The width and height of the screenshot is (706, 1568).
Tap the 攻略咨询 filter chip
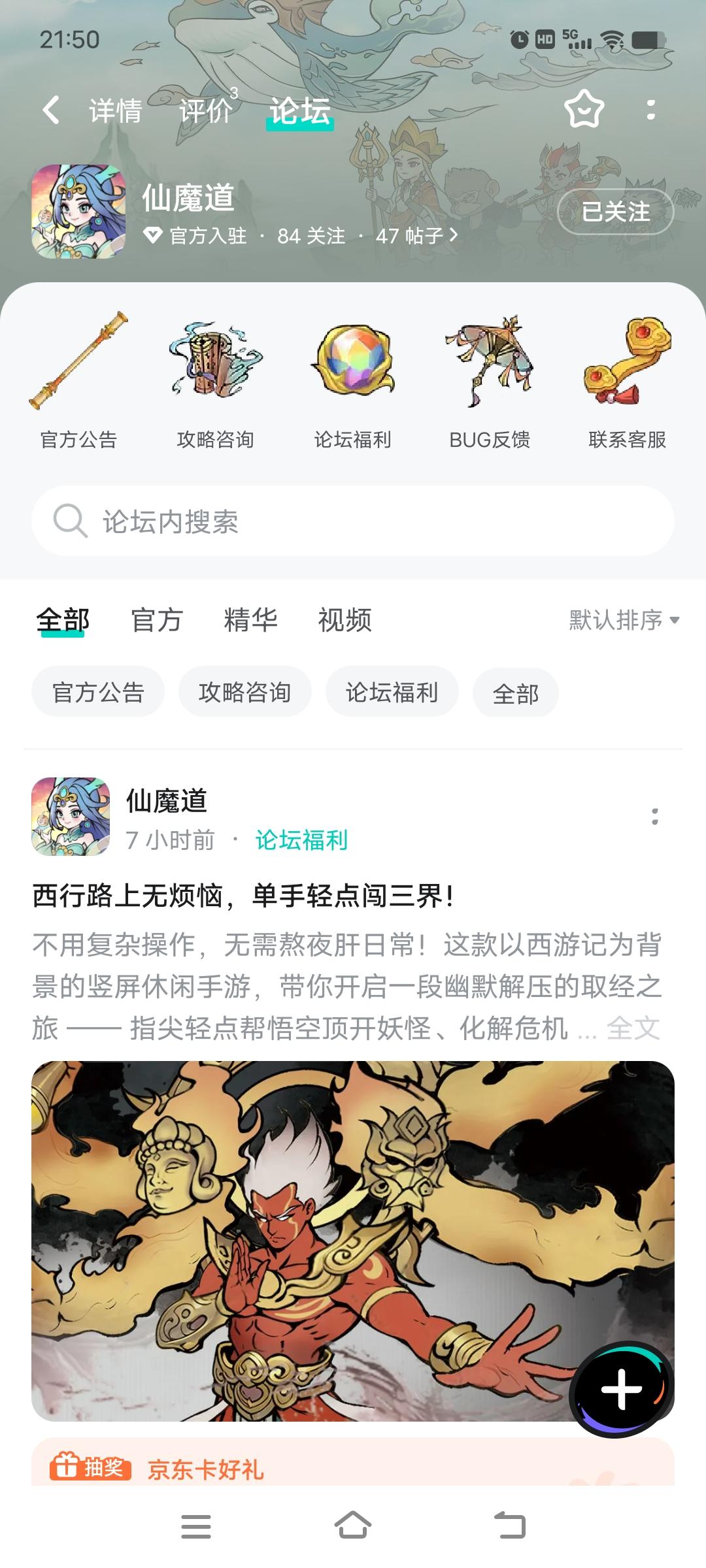246,693
